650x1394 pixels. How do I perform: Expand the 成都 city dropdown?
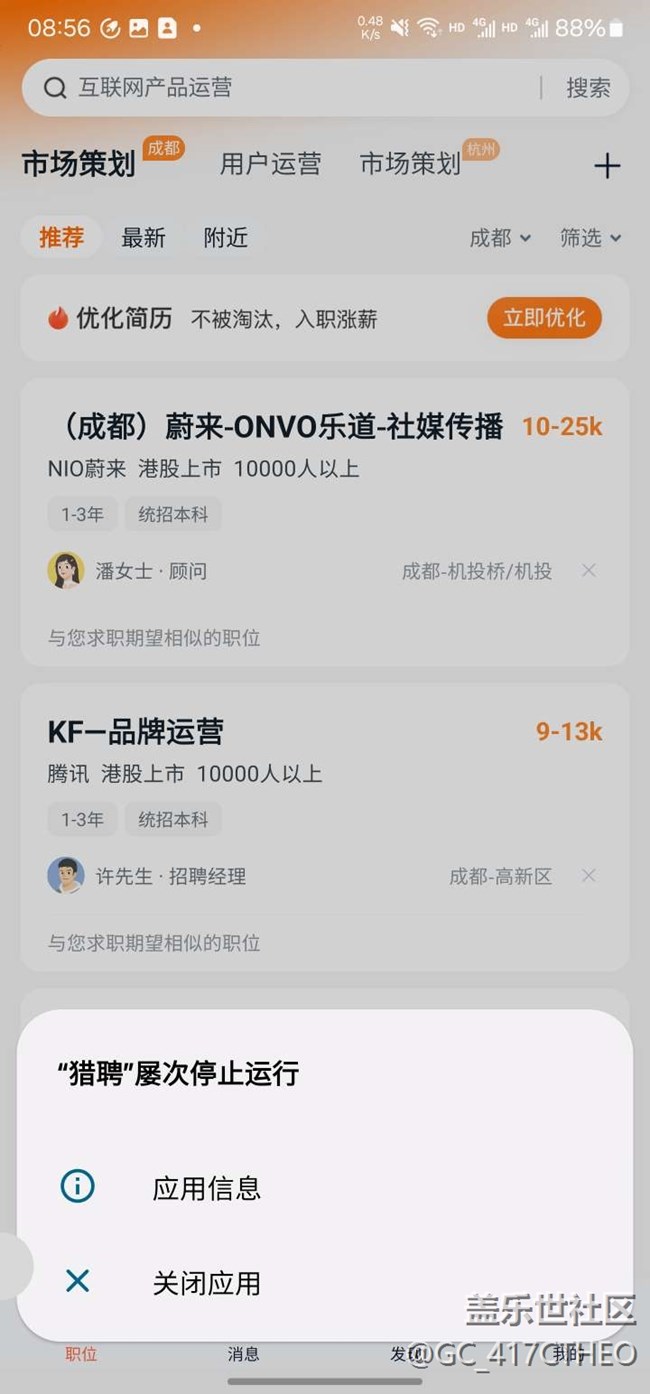pyautogui.click(x=500, y=238)
